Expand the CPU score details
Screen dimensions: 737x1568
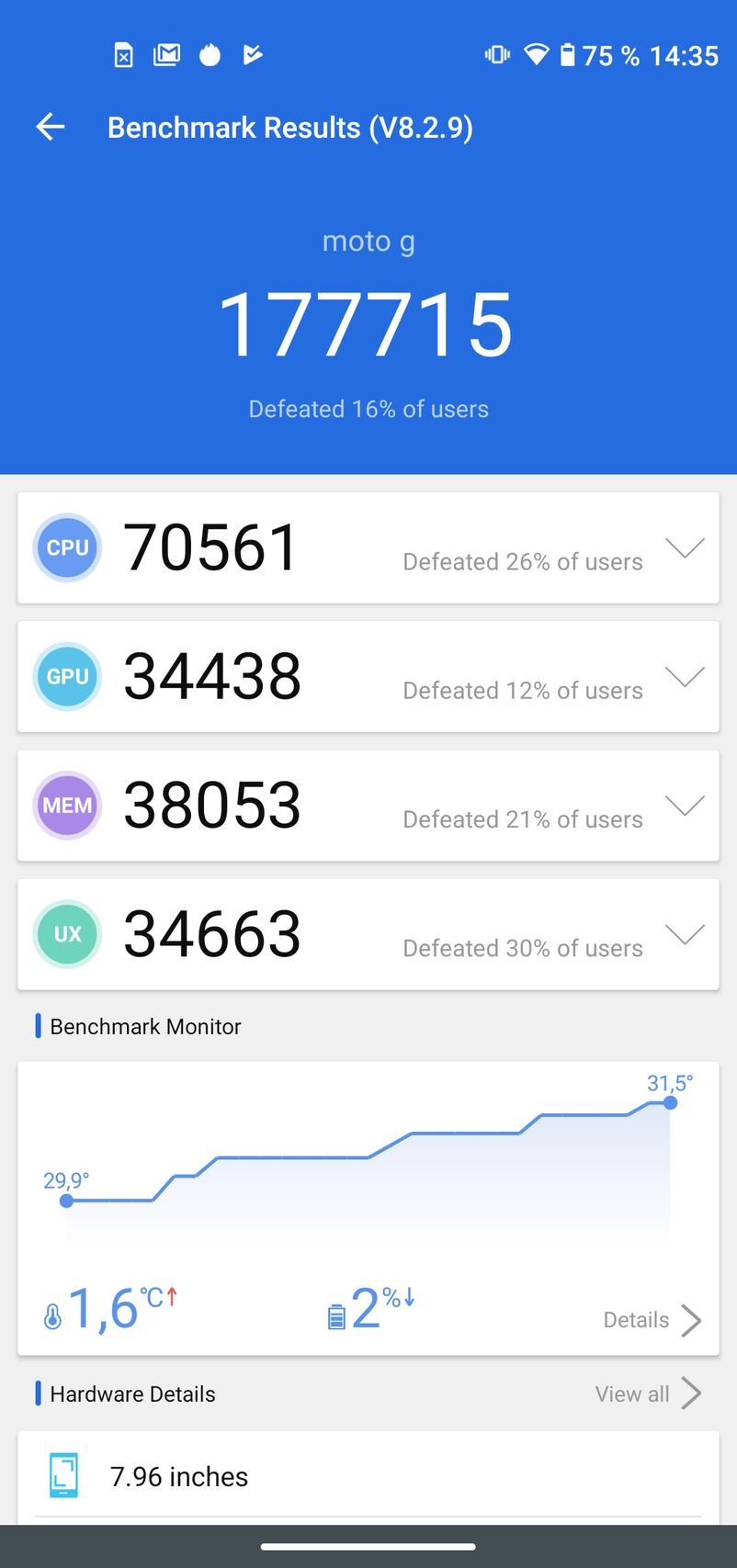click(x=685, y=547)
